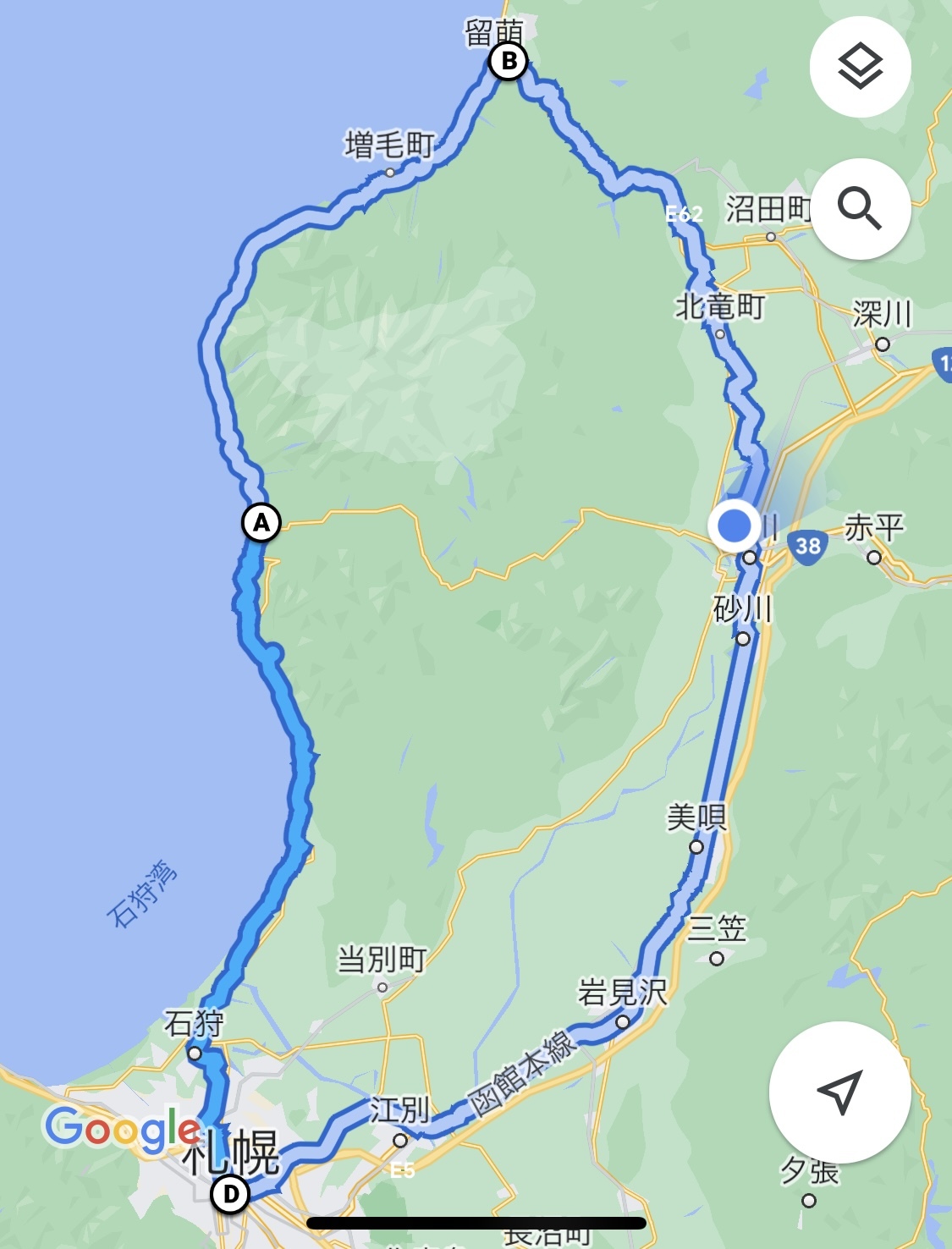Select waypoint marker A on the coast
The image size is (952, 1249).
tap(260, 523)
